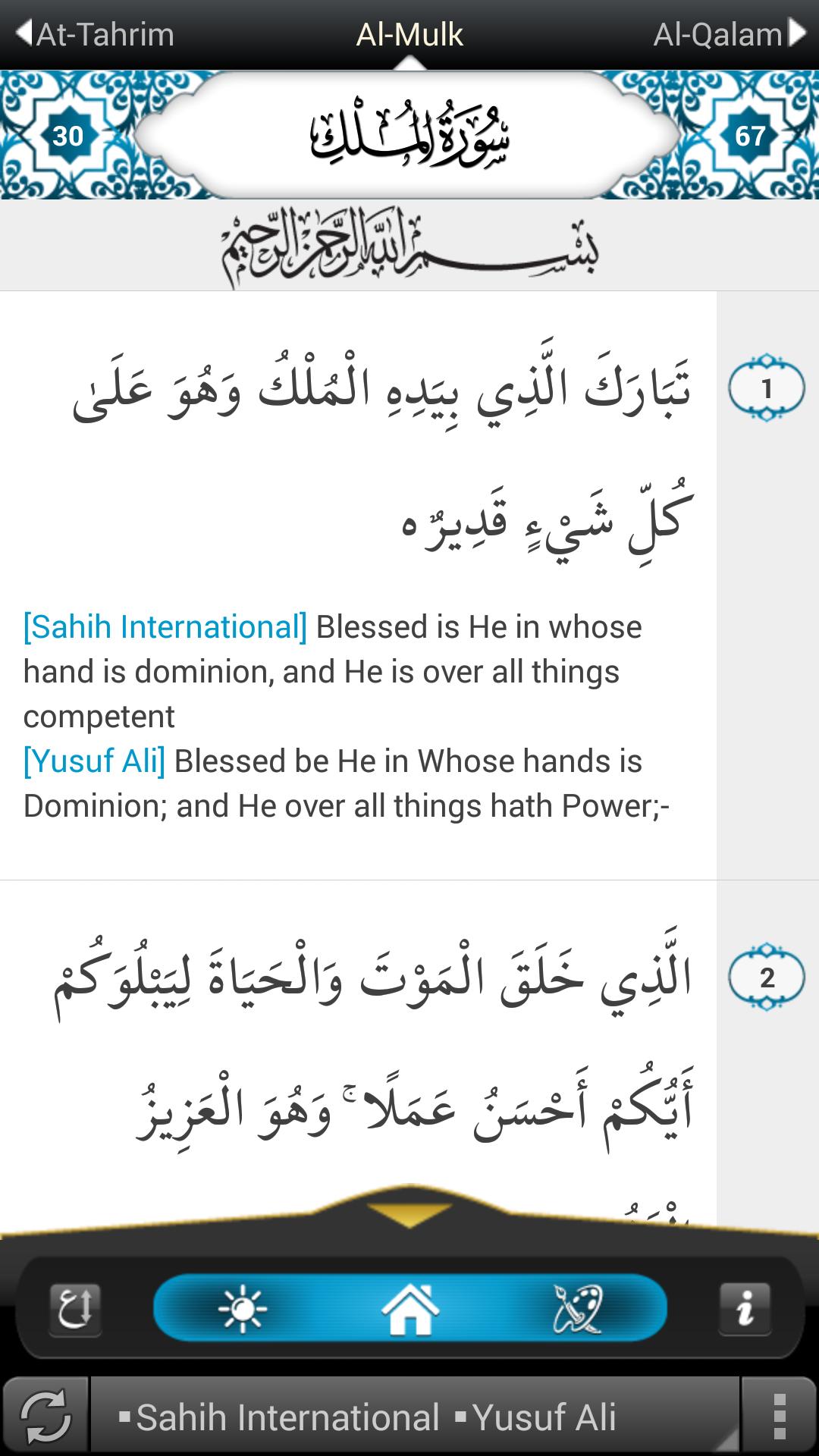Navigate back to At-Tahrim surah
This screenshot has height=1456, width=819.
pyautogui.click(x=95, y=33)
